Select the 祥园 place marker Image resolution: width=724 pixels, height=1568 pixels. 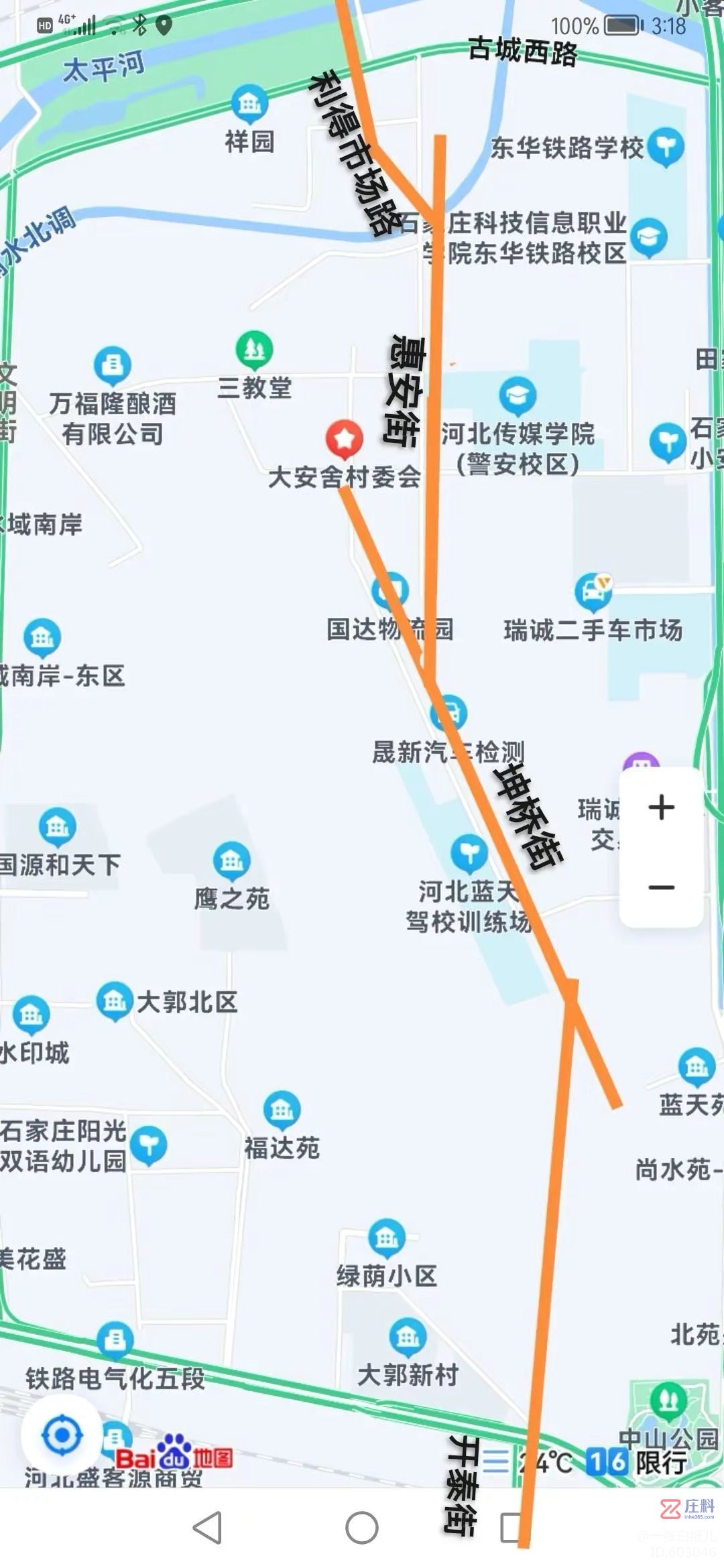click(249, 104)
